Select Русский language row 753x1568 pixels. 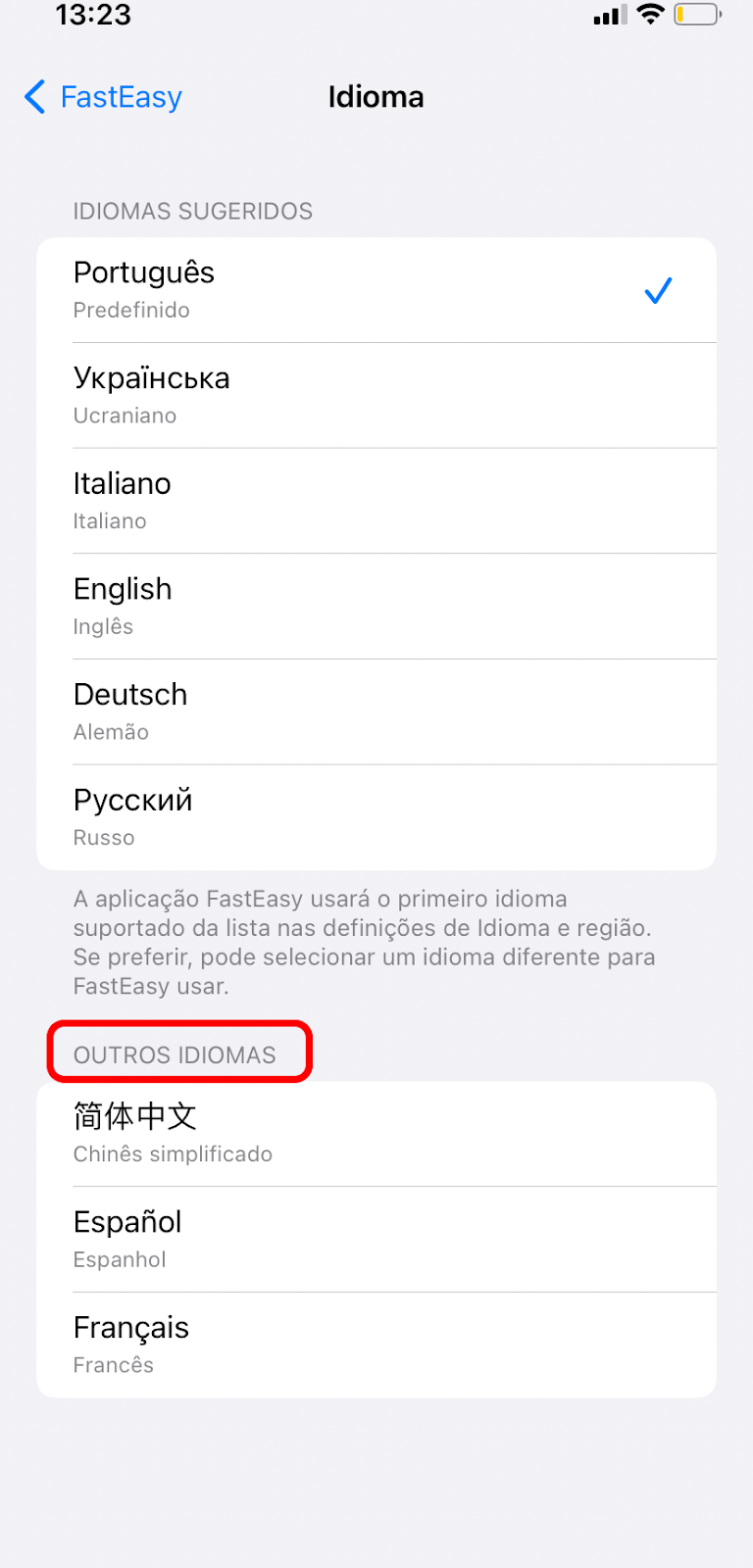click(x=376, y=817)
